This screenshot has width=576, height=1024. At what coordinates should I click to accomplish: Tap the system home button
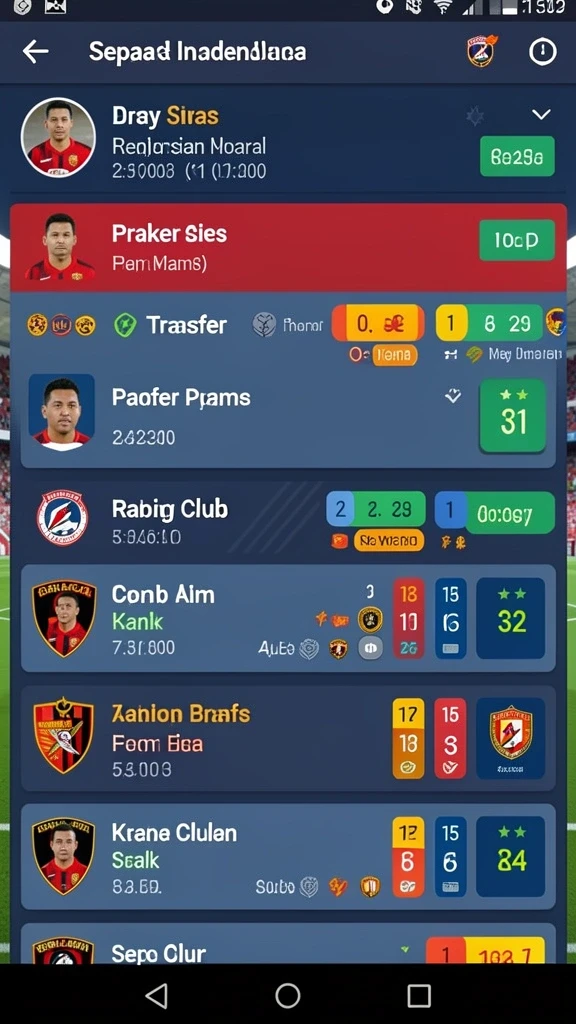click(287, 996)
